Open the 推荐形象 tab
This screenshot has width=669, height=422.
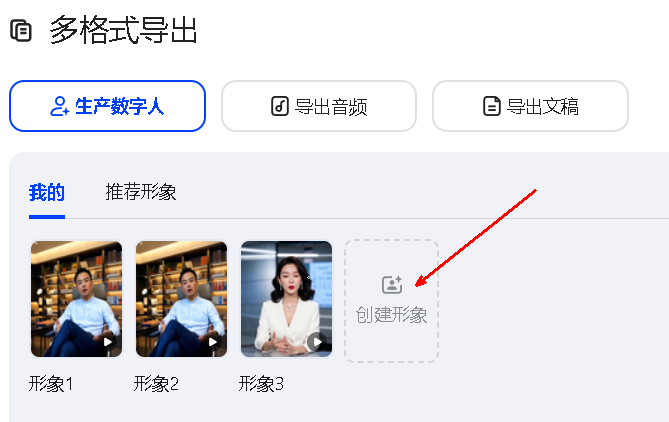[x=141, y=193]
